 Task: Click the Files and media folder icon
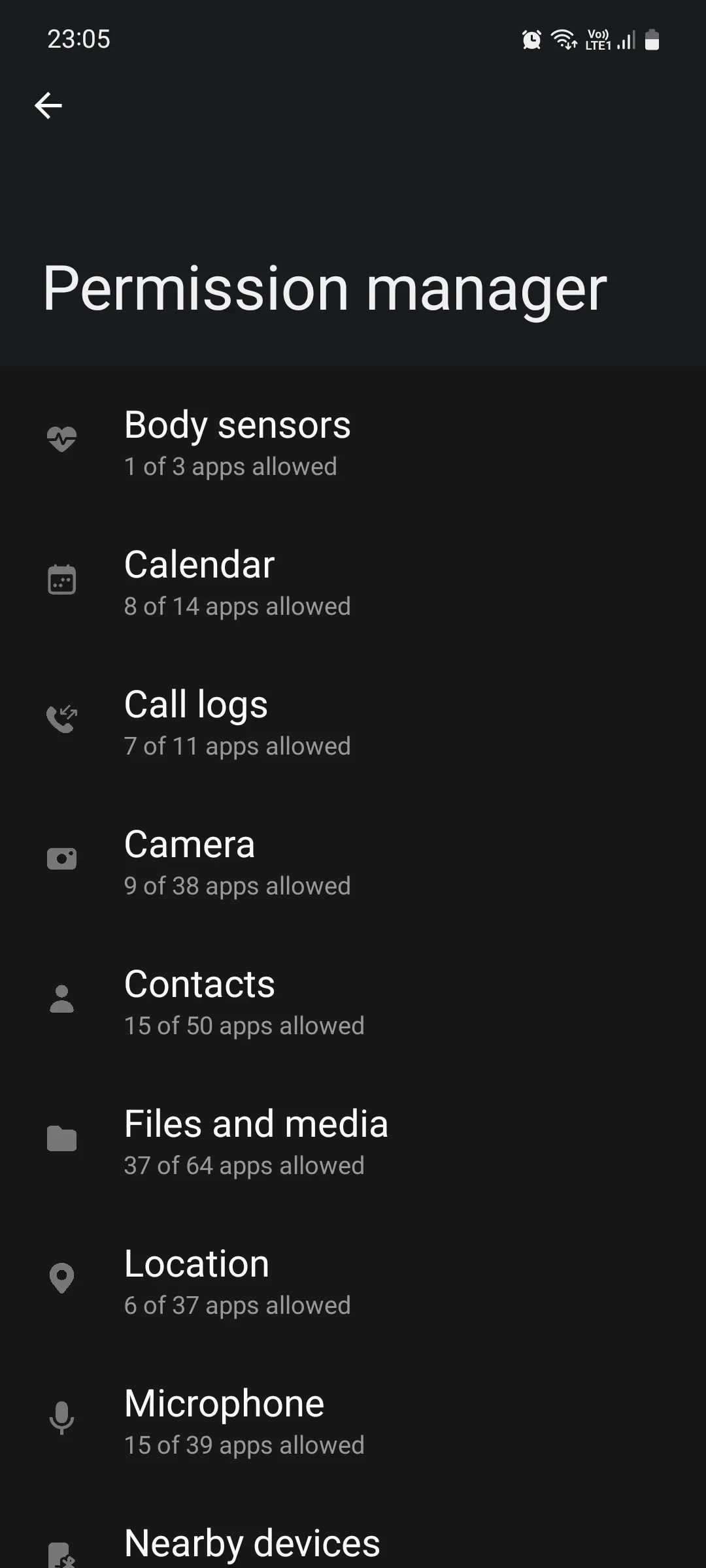pos(62,1137)
